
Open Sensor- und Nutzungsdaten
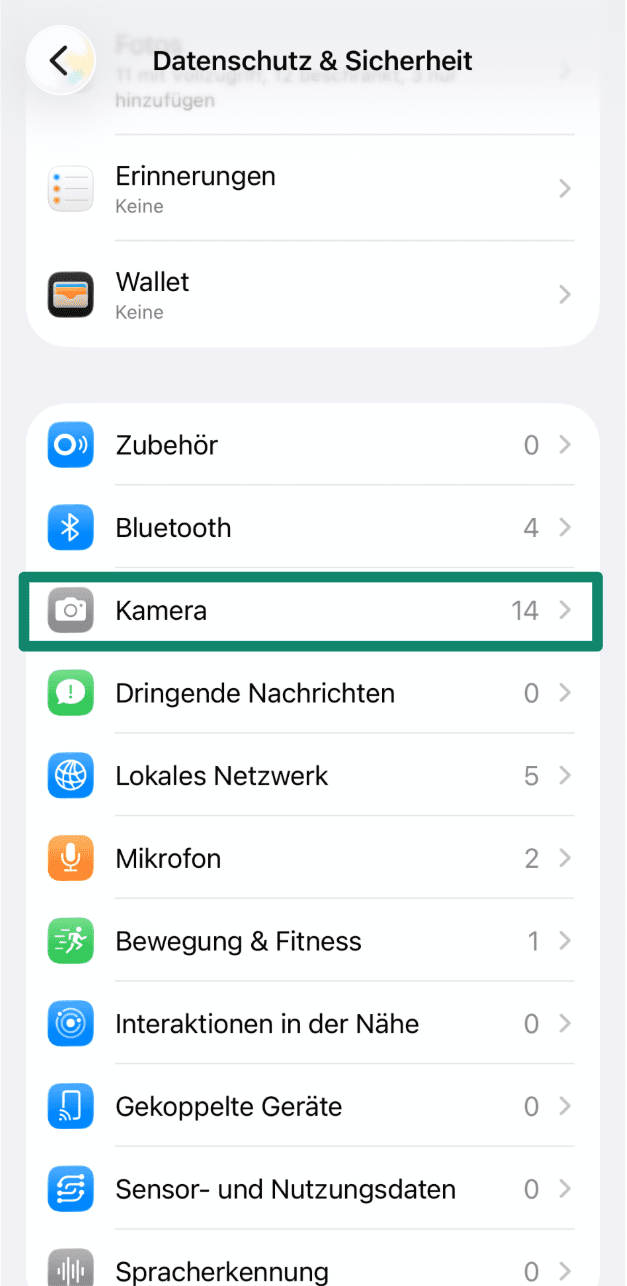click(312, 1189)
